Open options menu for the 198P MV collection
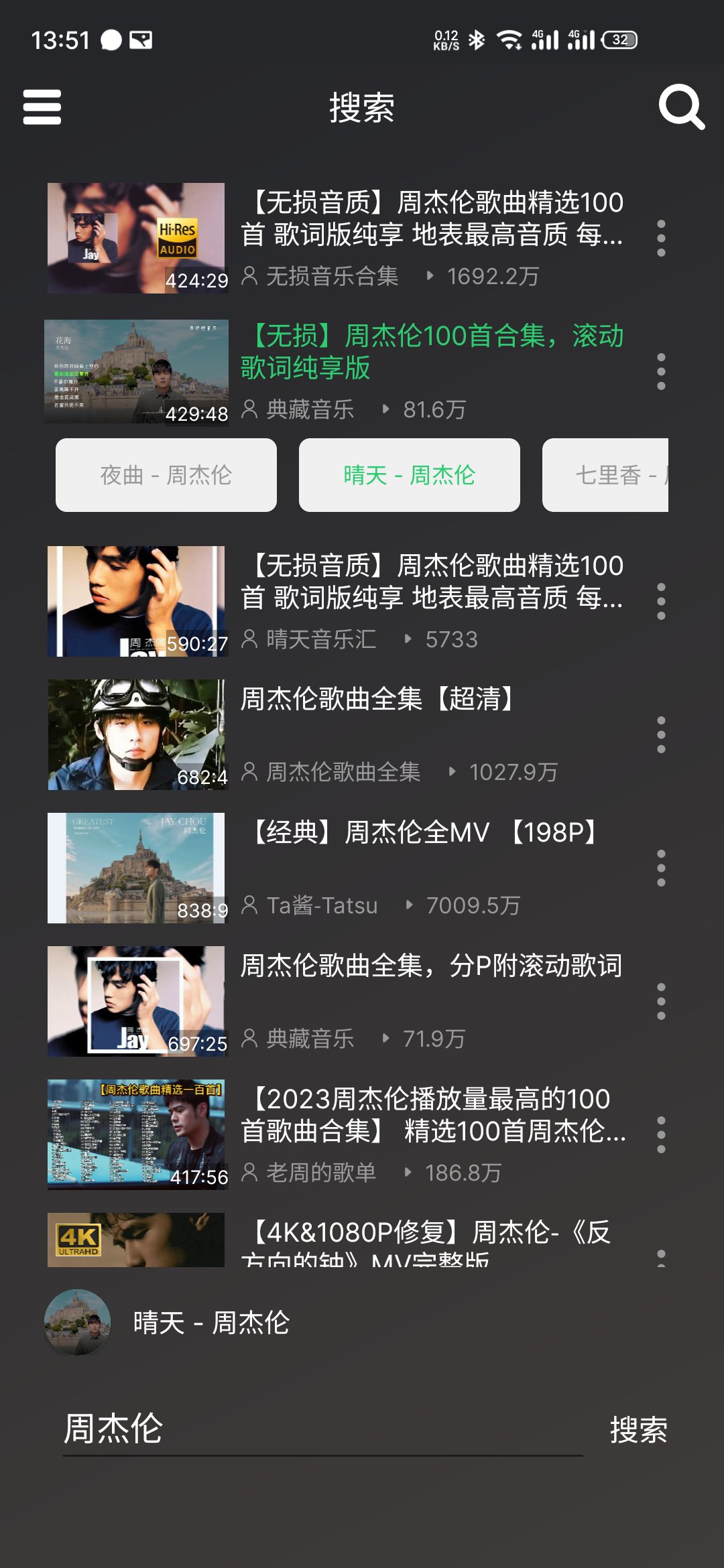This screenshot has height=1568, width=724. point(661,866)
